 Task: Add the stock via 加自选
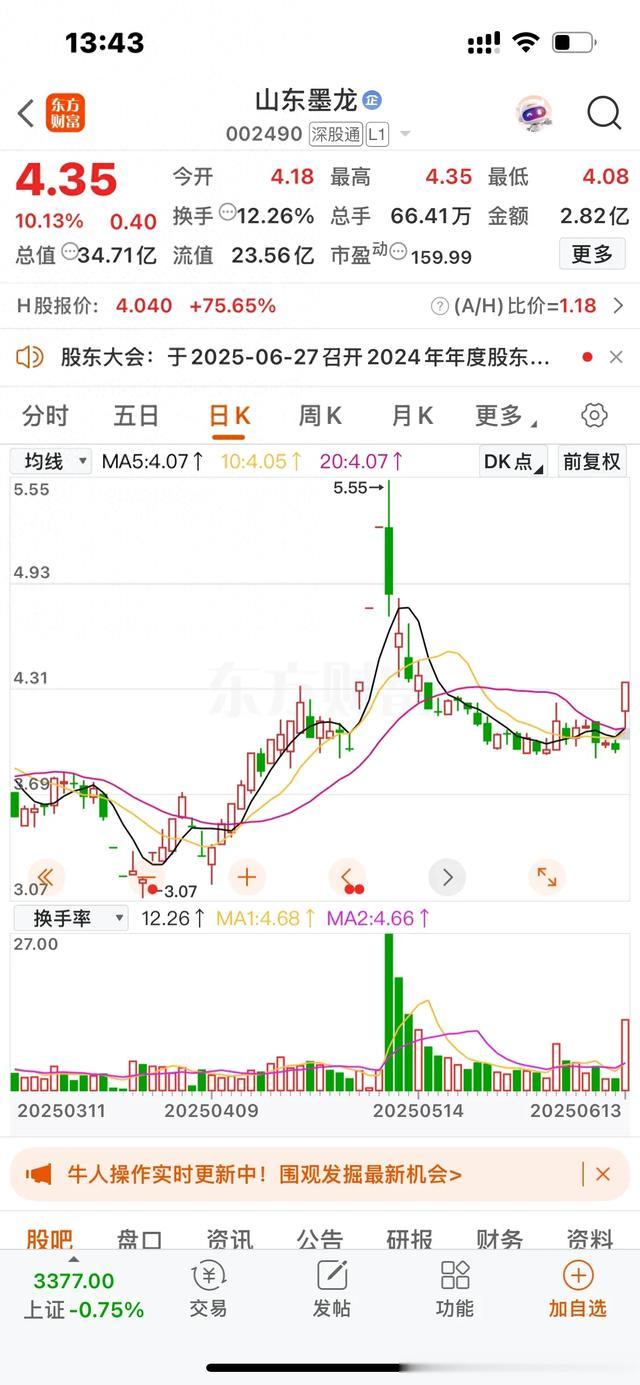point(577,1289)
